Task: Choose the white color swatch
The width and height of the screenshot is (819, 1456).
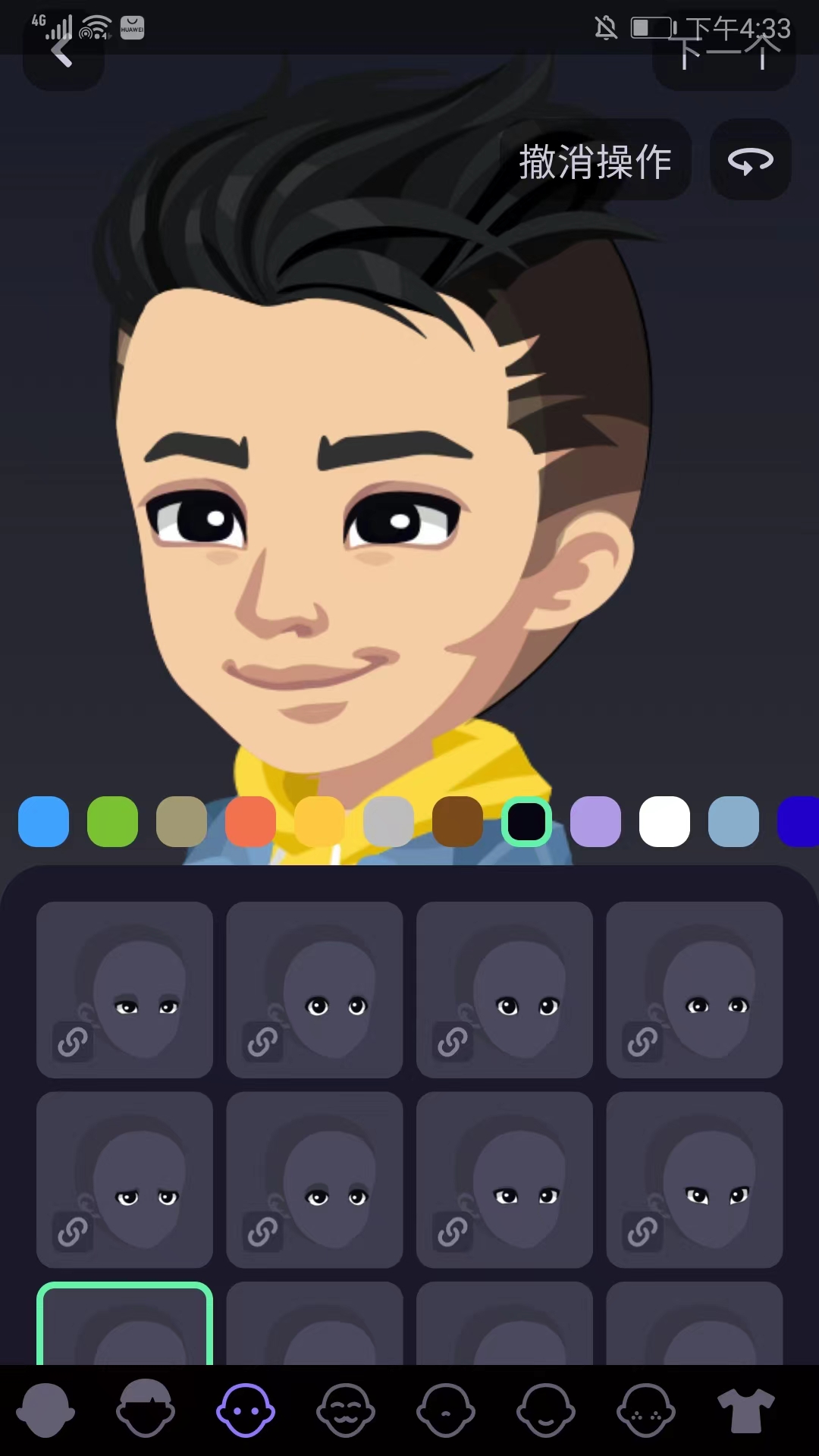Action: coord(664,821)
